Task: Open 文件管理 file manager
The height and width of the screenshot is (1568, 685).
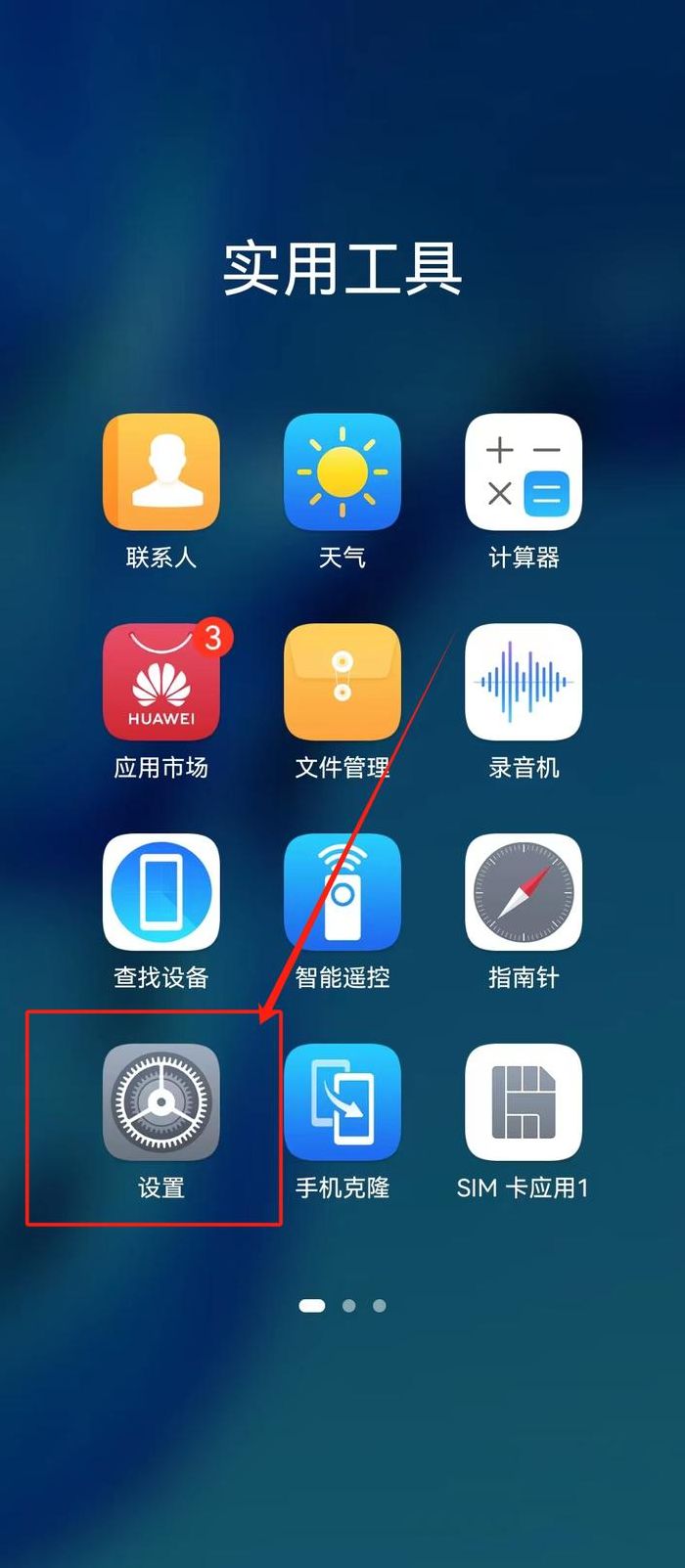Action: [342, 682]
